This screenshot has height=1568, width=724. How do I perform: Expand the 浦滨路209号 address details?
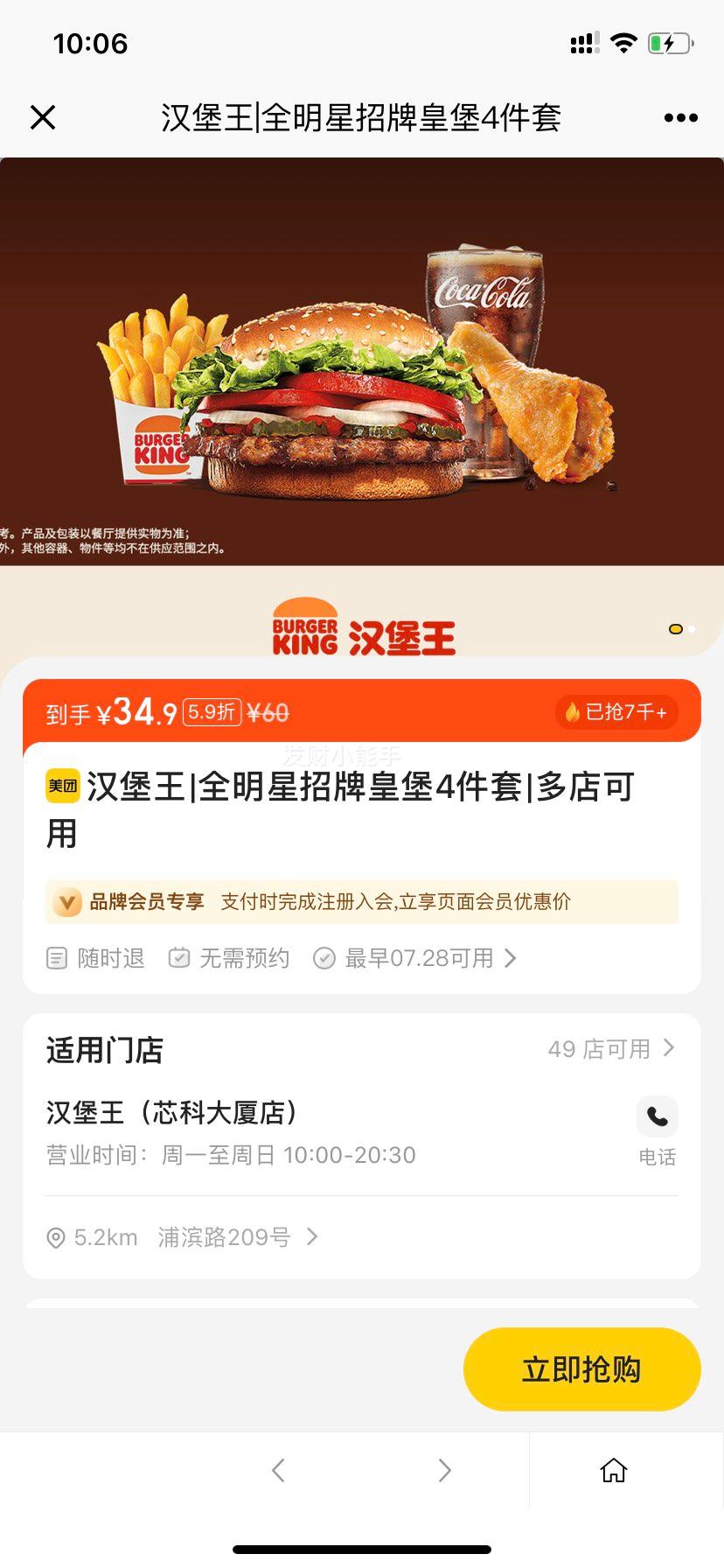point(312,1236)
